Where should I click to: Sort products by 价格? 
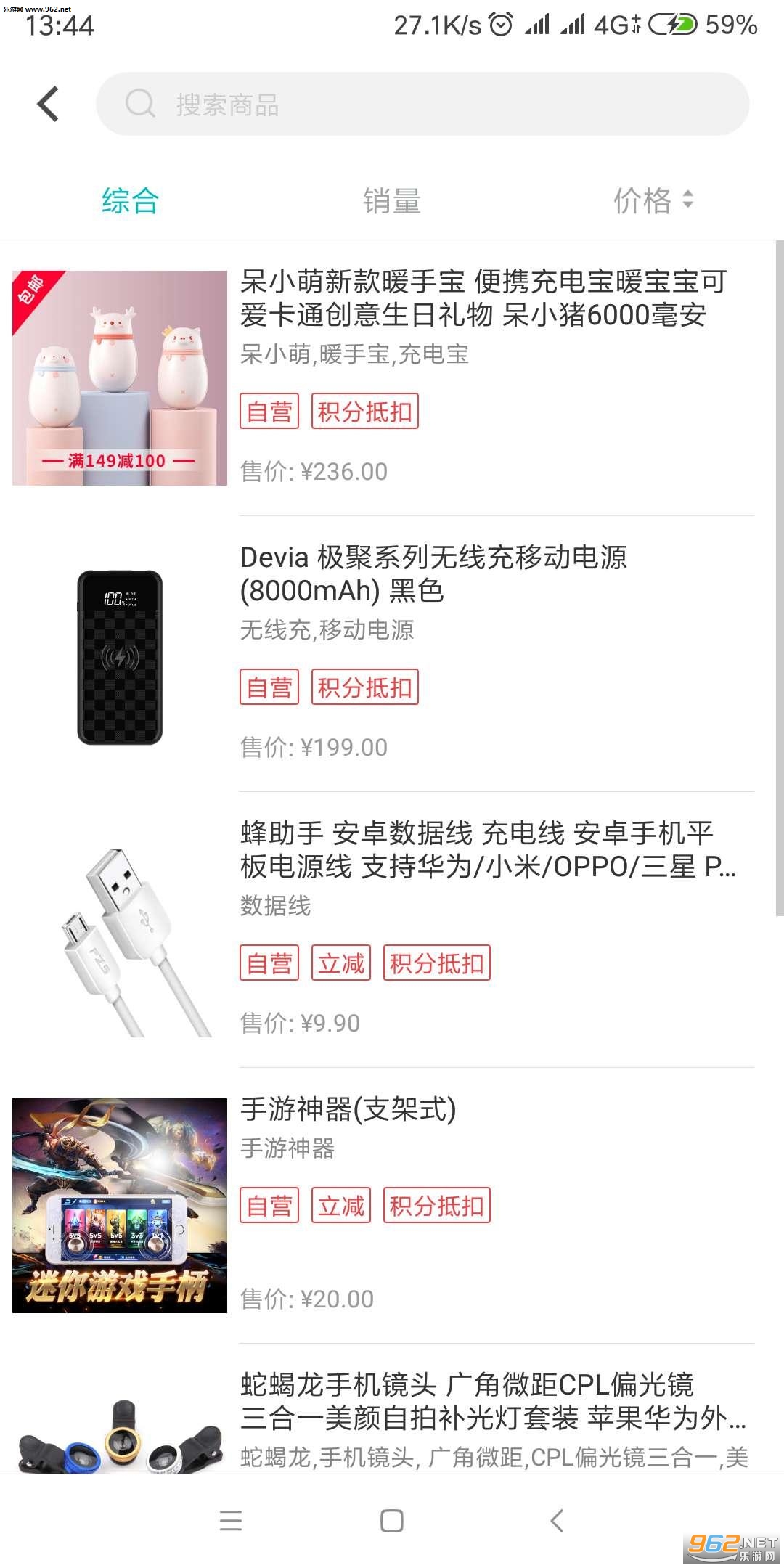[652, 201]
